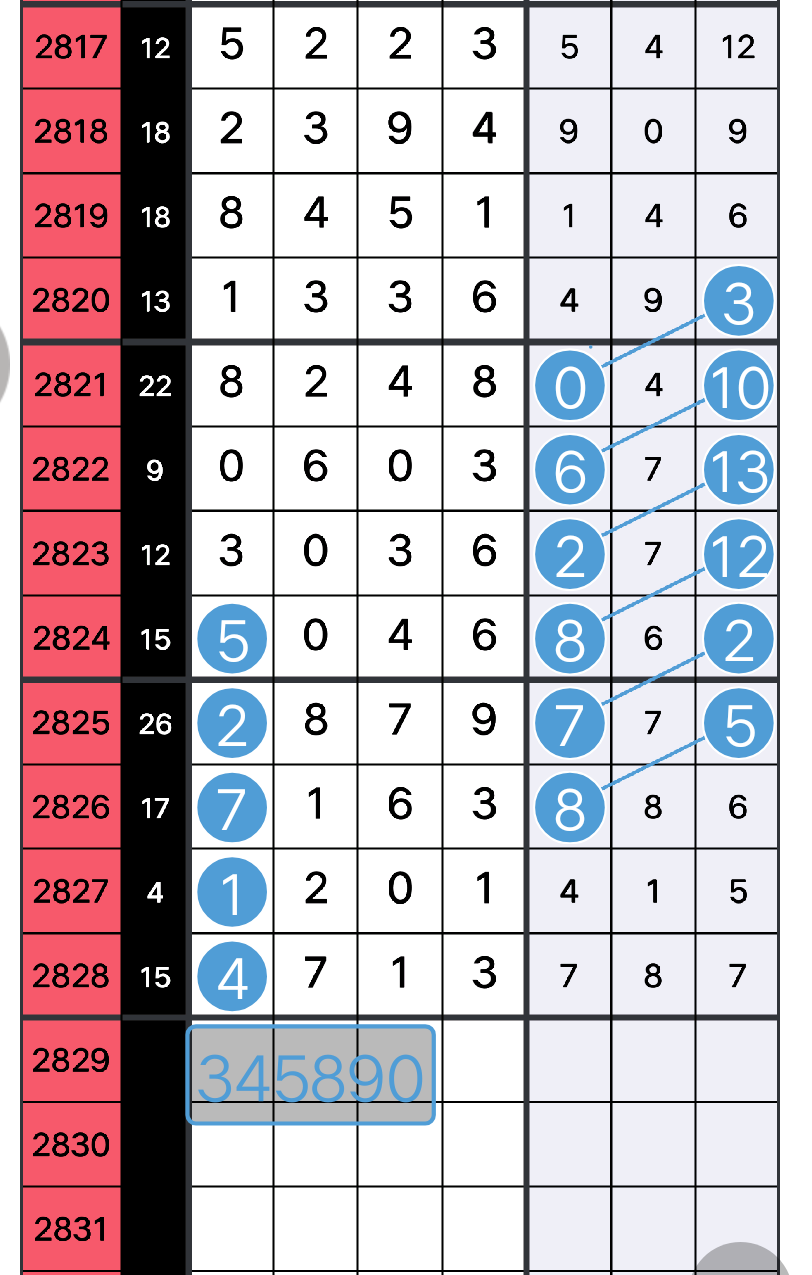Tap the 345890 note box in row 2829
Image resolution: width=812 pixels, height=1275 pixels.
311,1074
